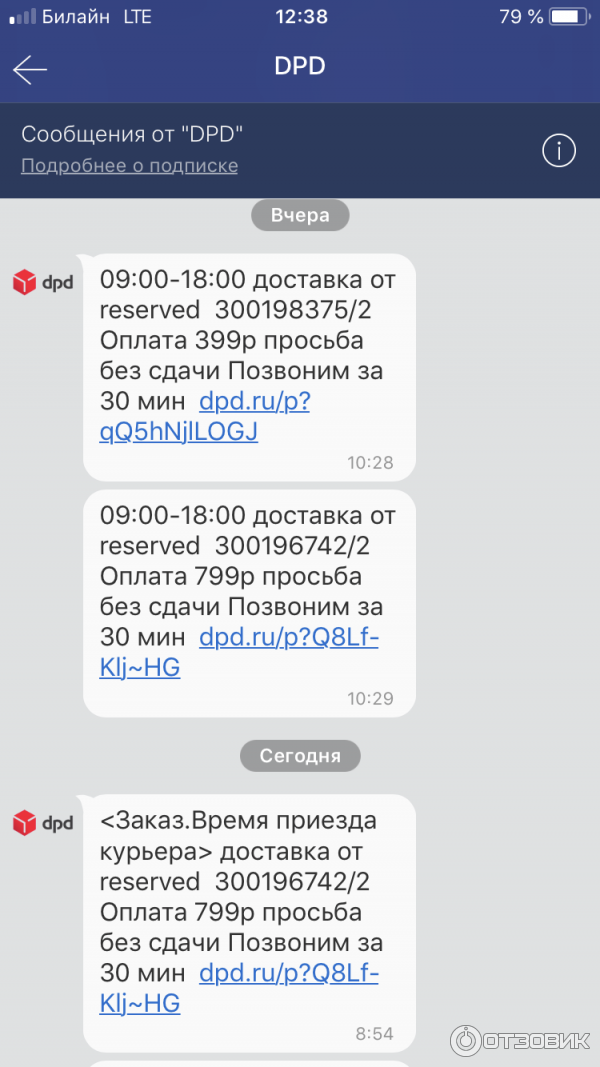Go back using the top-left arrow
Image resolution: width=600 pixels, height=1067 pixels.
(x=30, y=68)
